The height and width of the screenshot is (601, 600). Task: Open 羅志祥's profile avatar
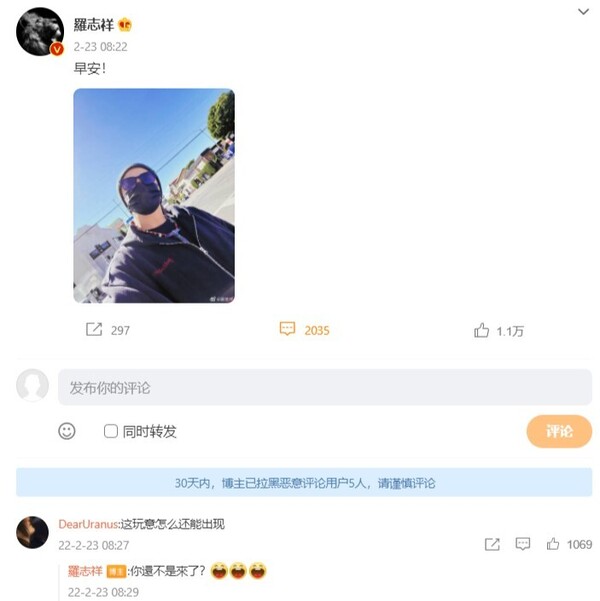point(40,32)
